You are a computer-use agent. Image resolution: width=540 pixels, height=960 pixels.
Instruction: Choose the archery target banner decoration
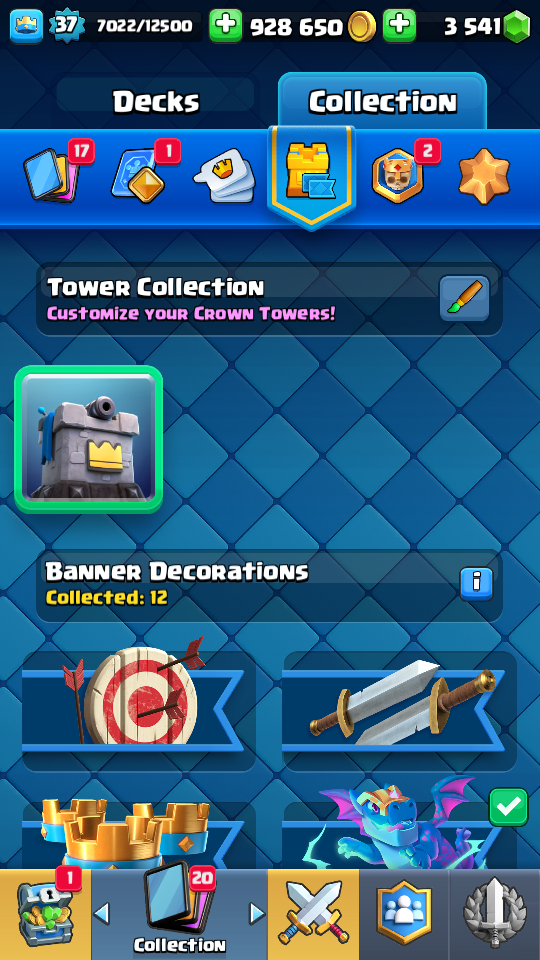click(139, 710)
